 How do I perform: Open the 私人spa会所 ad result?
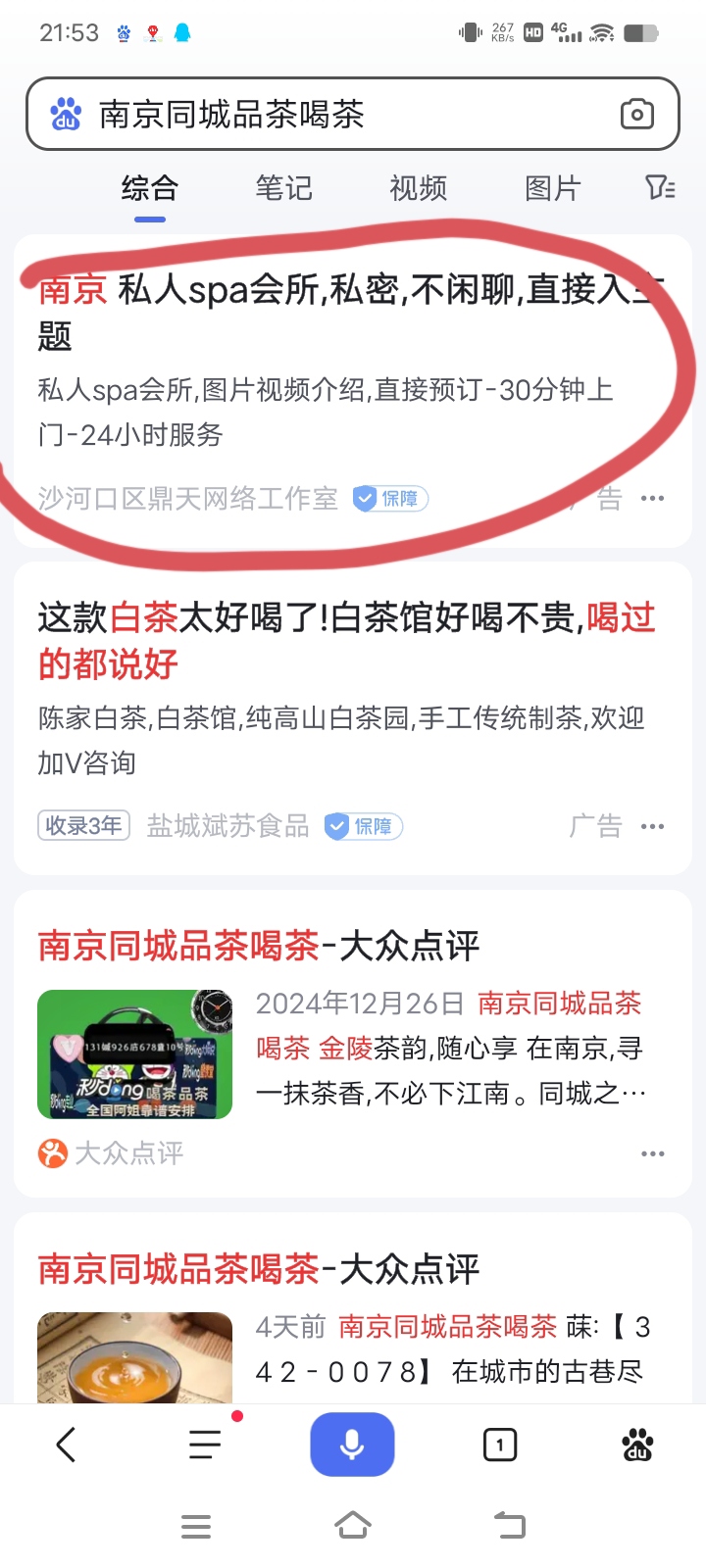click(x=333, y=312)
